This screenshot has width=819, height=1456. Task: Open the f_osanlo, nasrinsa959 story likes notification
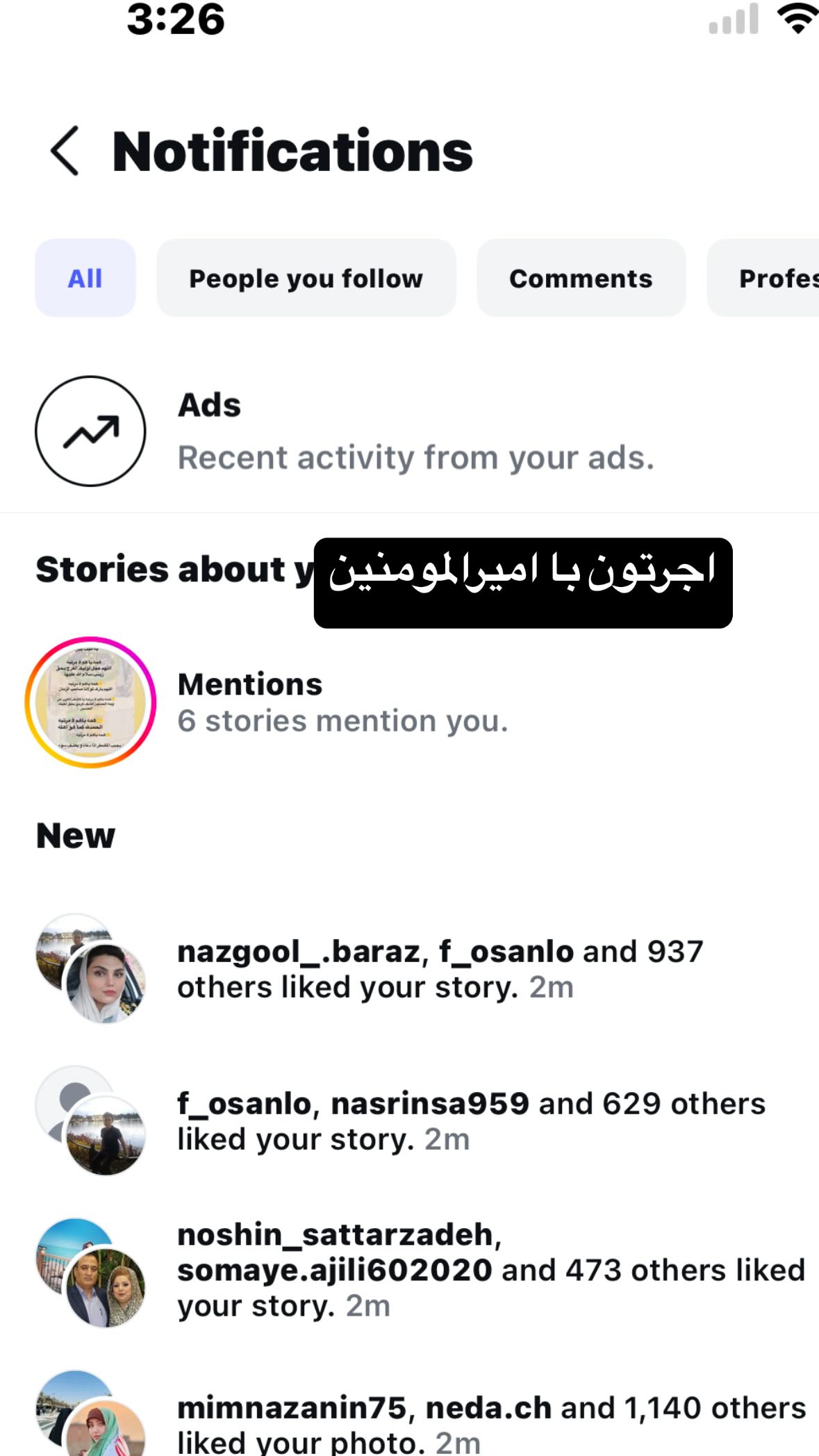[x=409, y=1120]
